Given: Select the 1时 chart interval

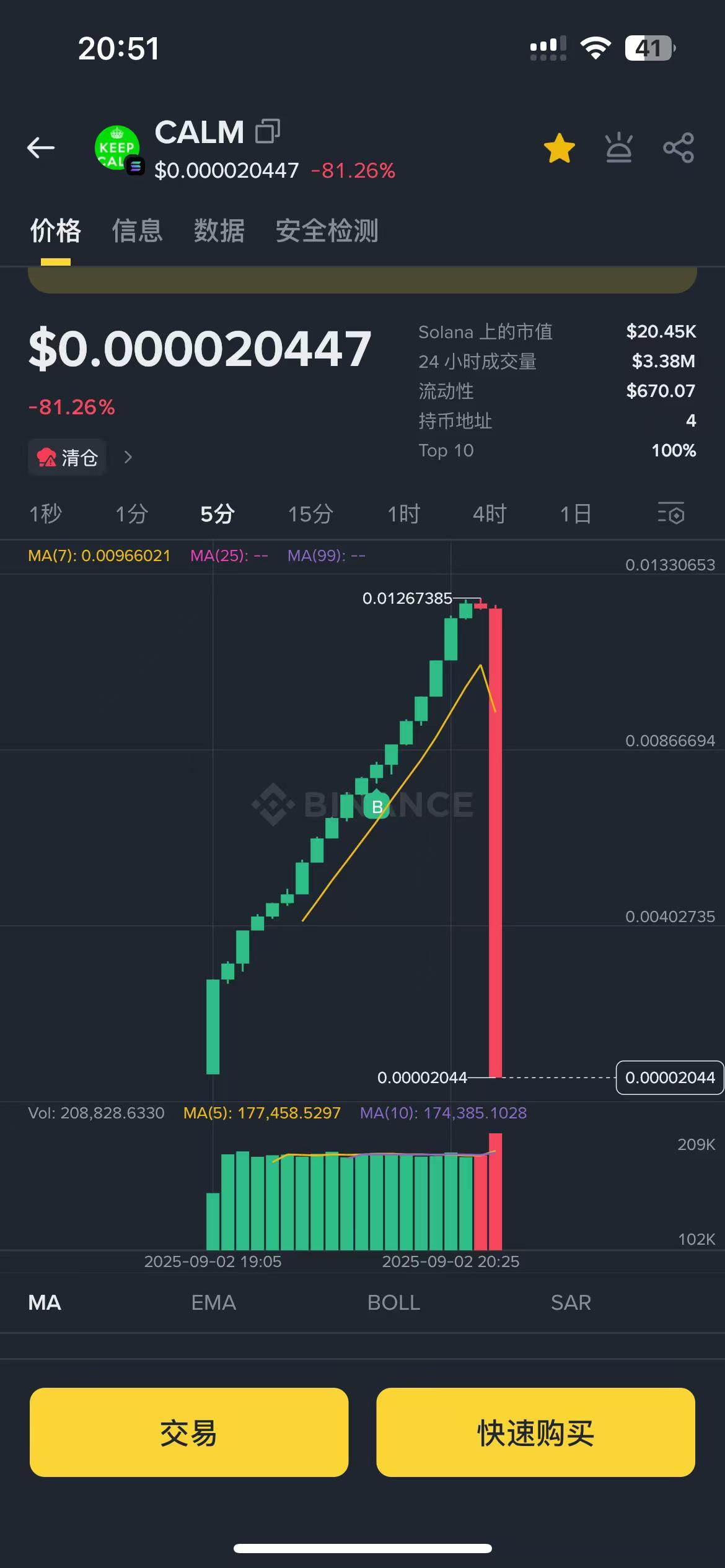Looking at the screenshot, I should (403, 514).
